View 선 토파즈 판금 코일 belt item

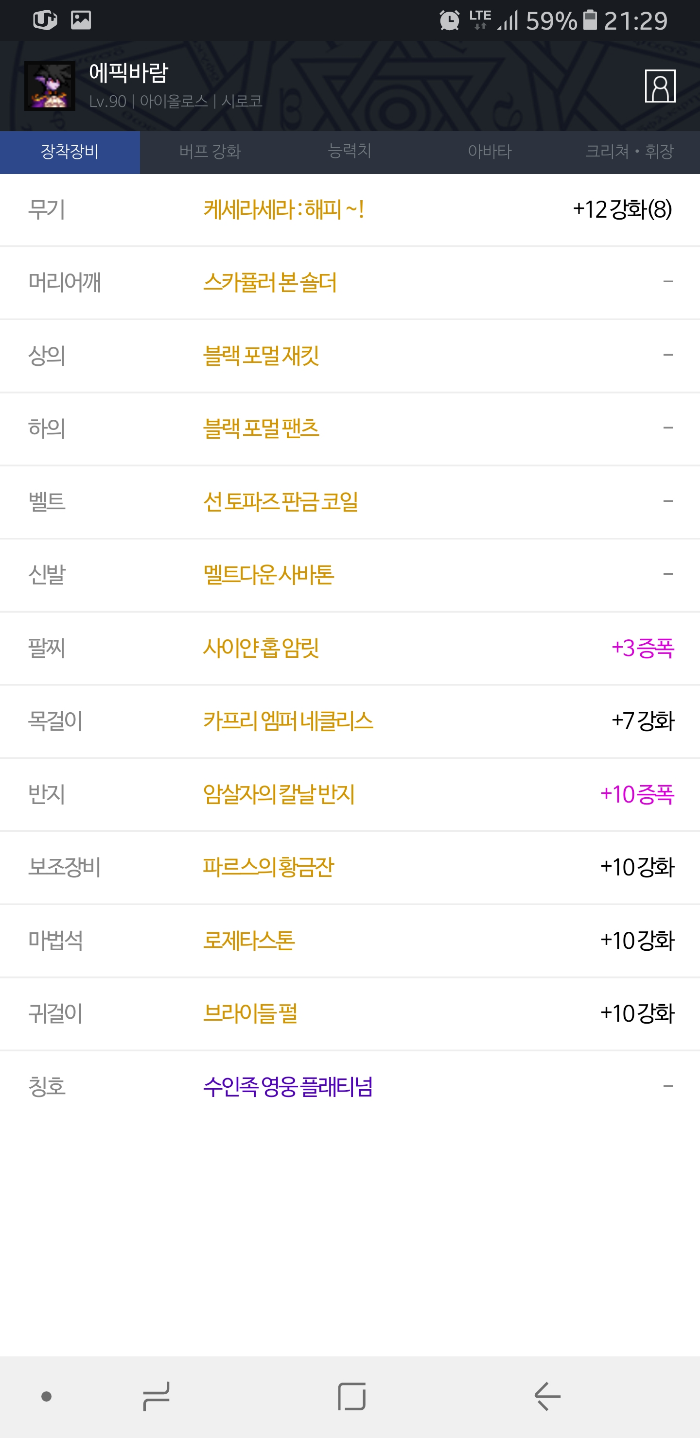point(280,501)
